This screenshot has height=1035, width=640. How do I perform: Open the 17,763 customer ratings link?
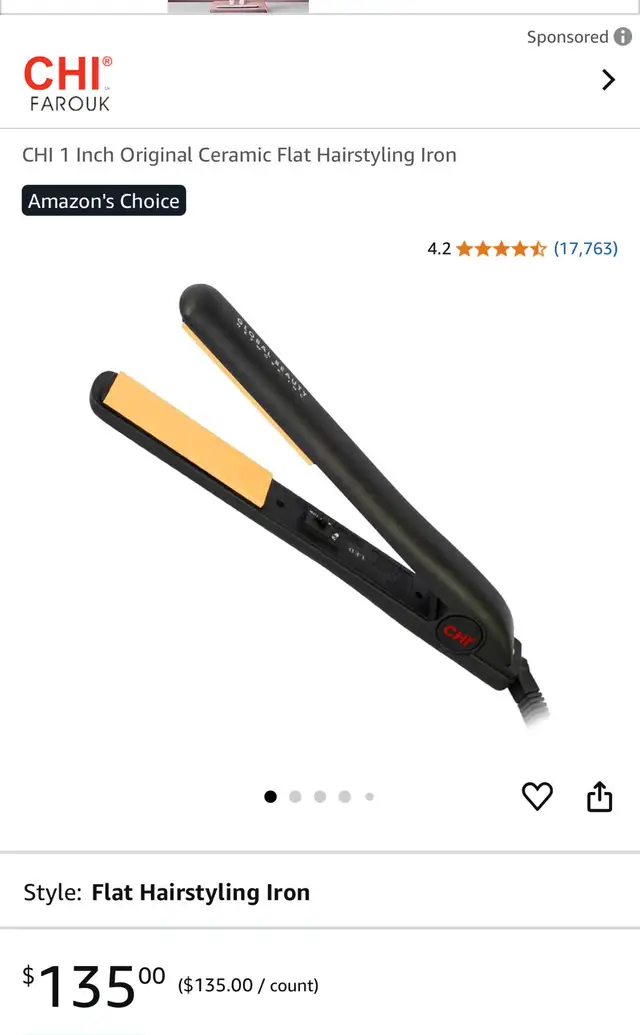[x=585, y=249]
